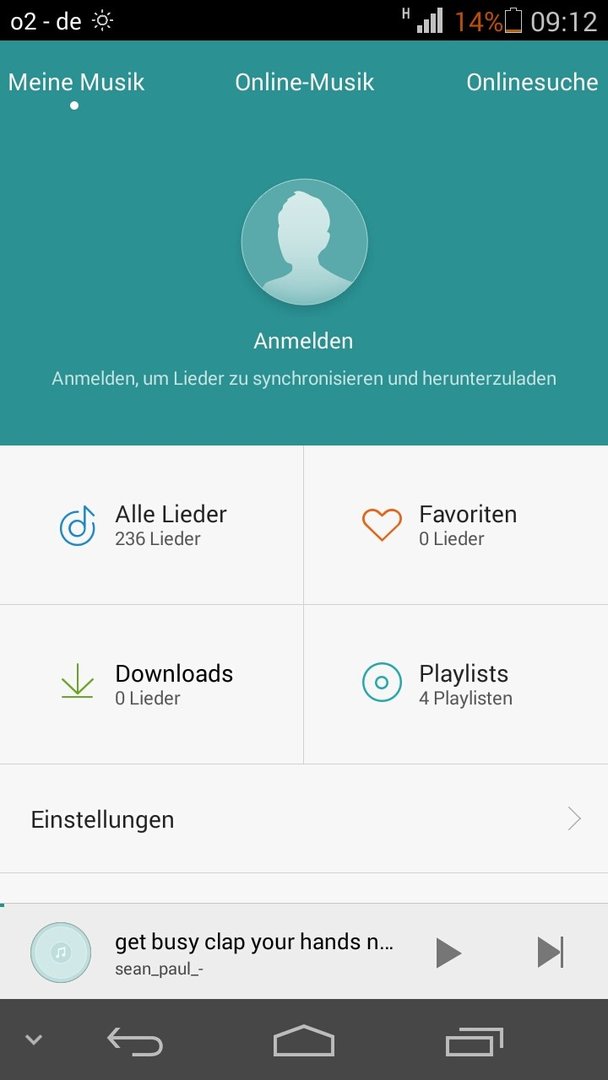This screenshot has width=608, height=1080.
Task: Open the recent apps overview
Action: click(474, 1041)
